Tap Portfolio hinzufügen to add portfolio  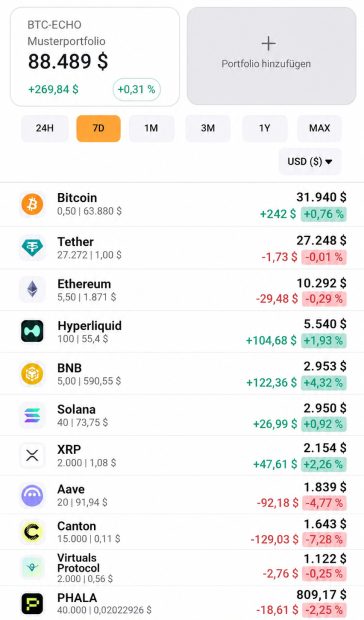click(272, 56)
